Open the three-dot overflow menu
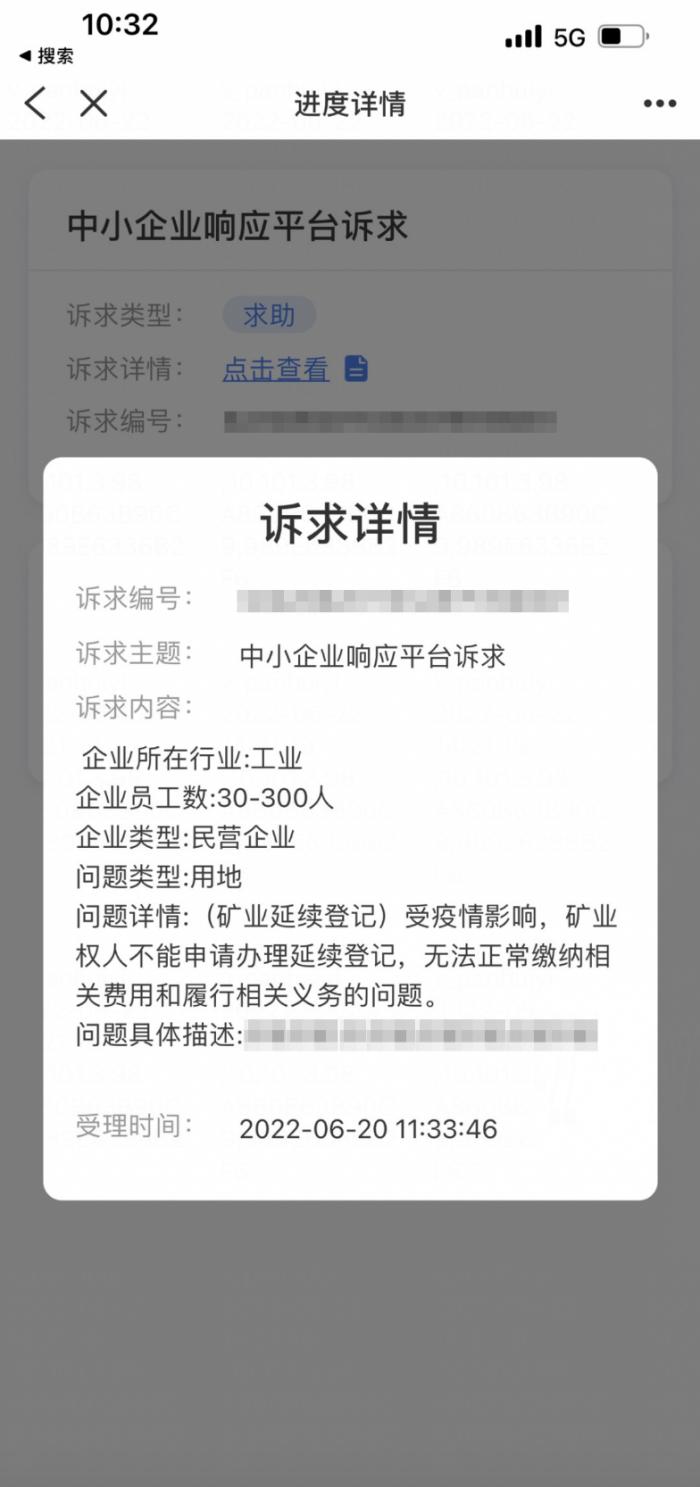 pos(659,104)
